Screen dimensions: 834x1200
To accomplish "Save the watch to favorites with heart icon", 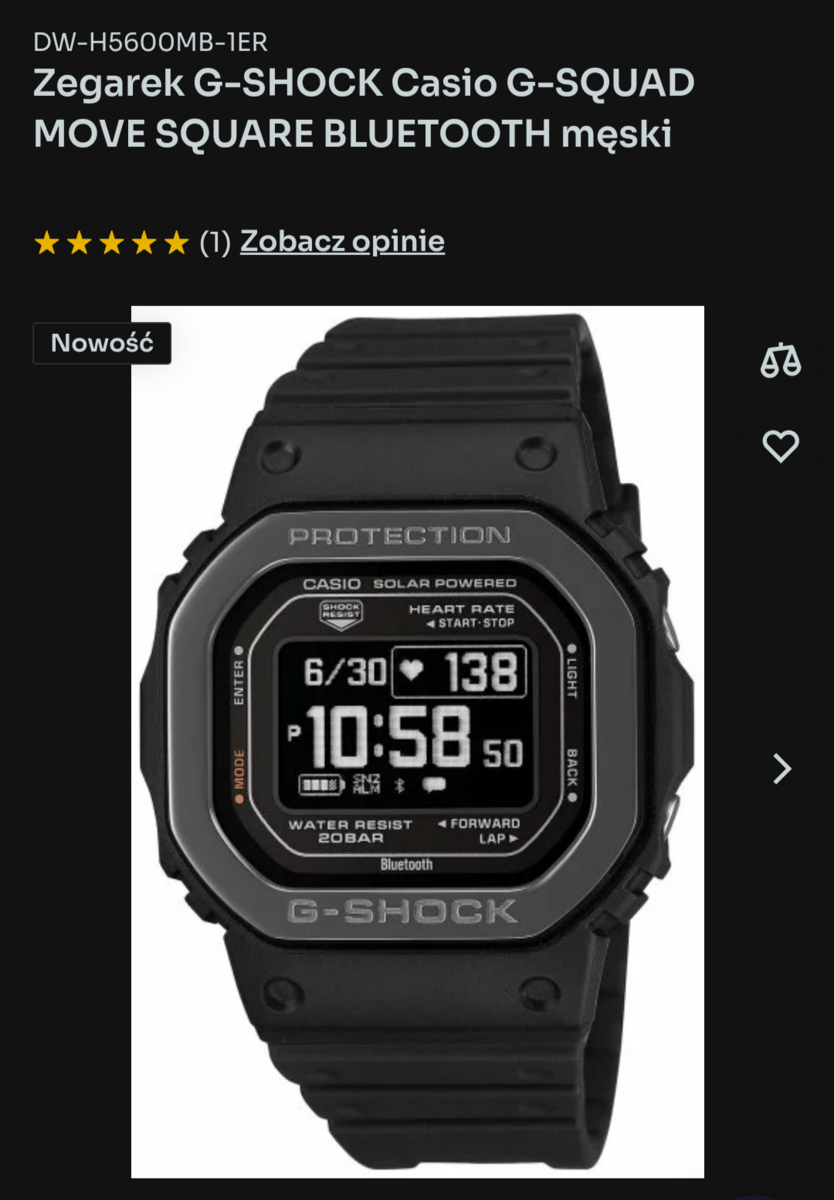I will pos(780,446).
